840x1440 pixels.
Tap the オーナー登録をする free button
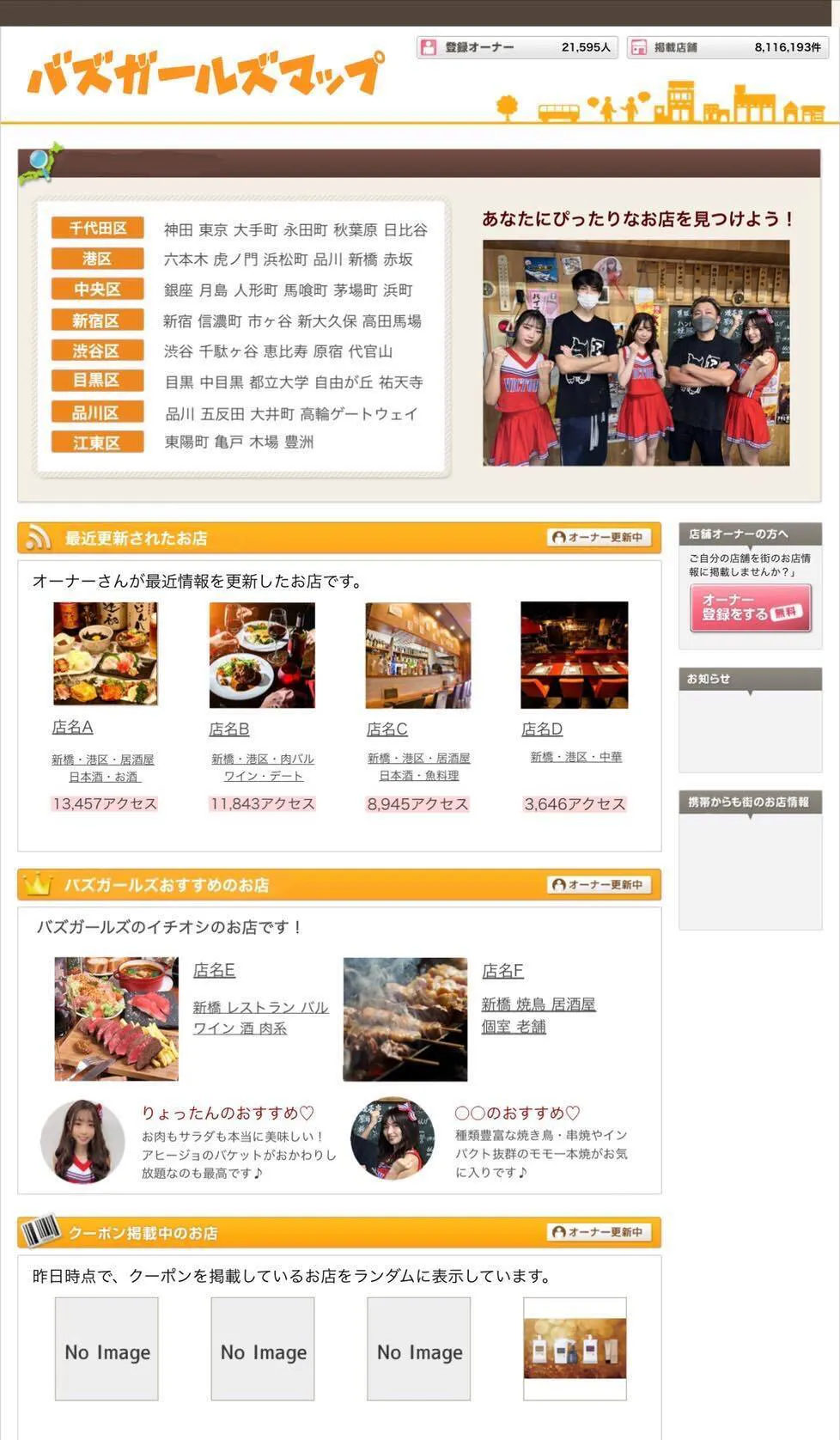750,607
